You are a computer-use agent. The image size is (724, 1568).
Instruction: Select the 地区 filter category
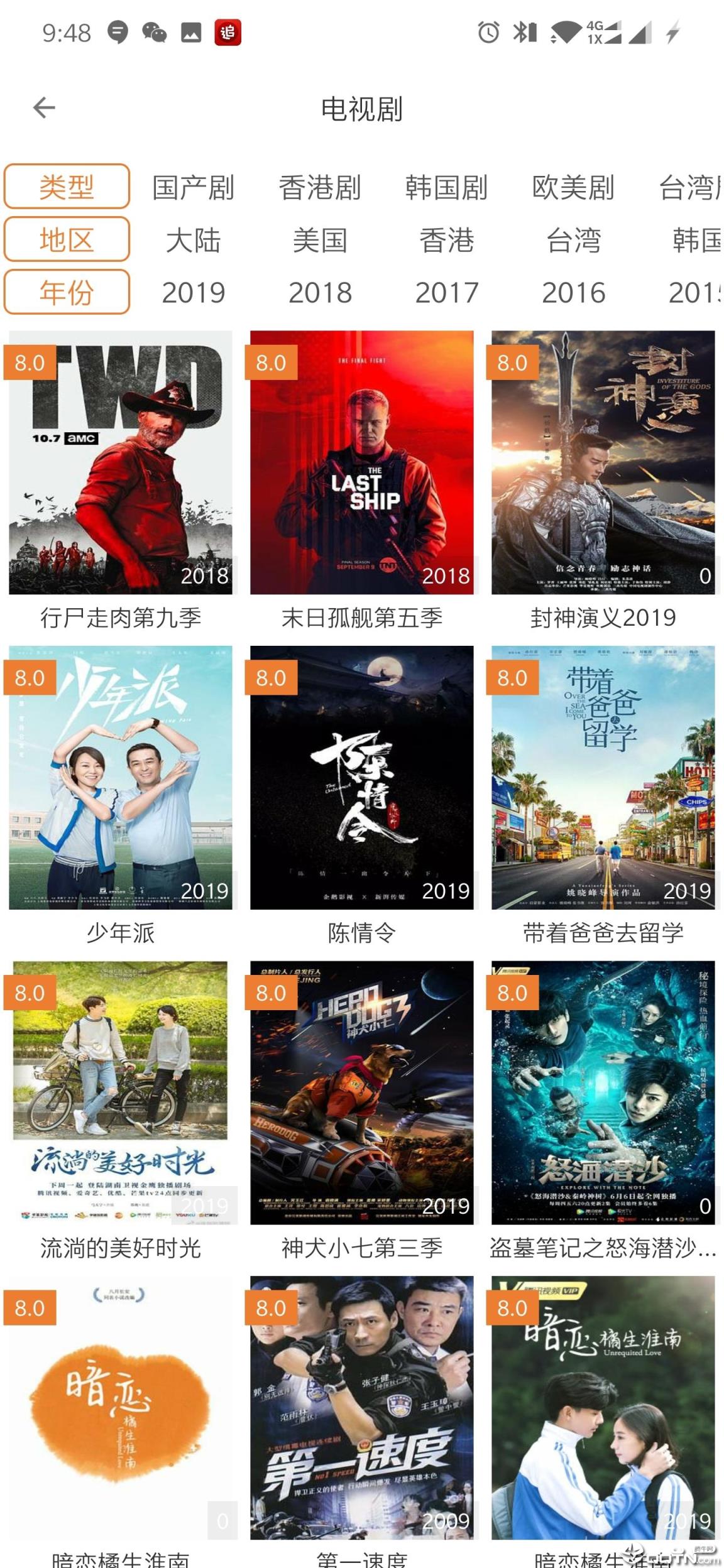(66, 240)
